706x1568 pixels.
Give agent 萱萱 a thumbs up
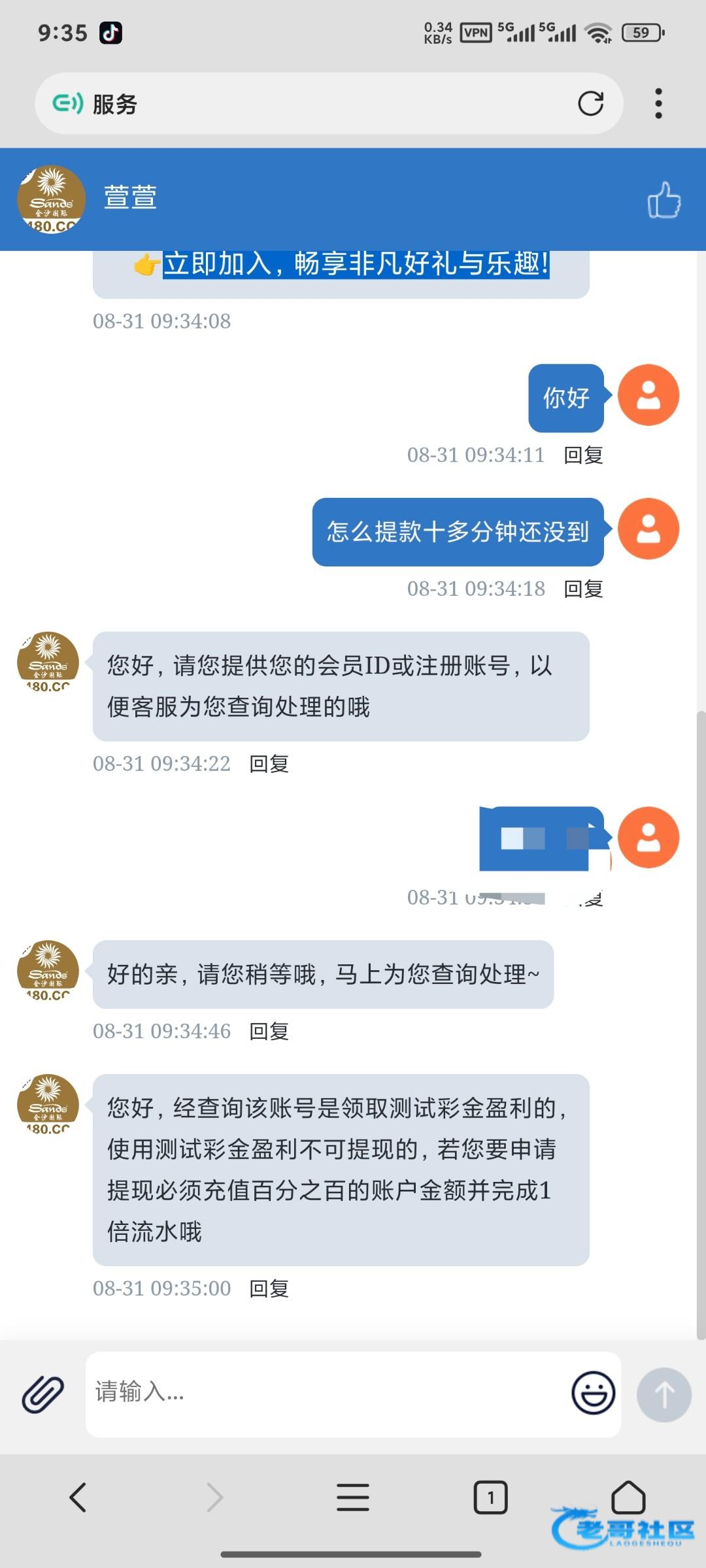[x=664, y=199]
